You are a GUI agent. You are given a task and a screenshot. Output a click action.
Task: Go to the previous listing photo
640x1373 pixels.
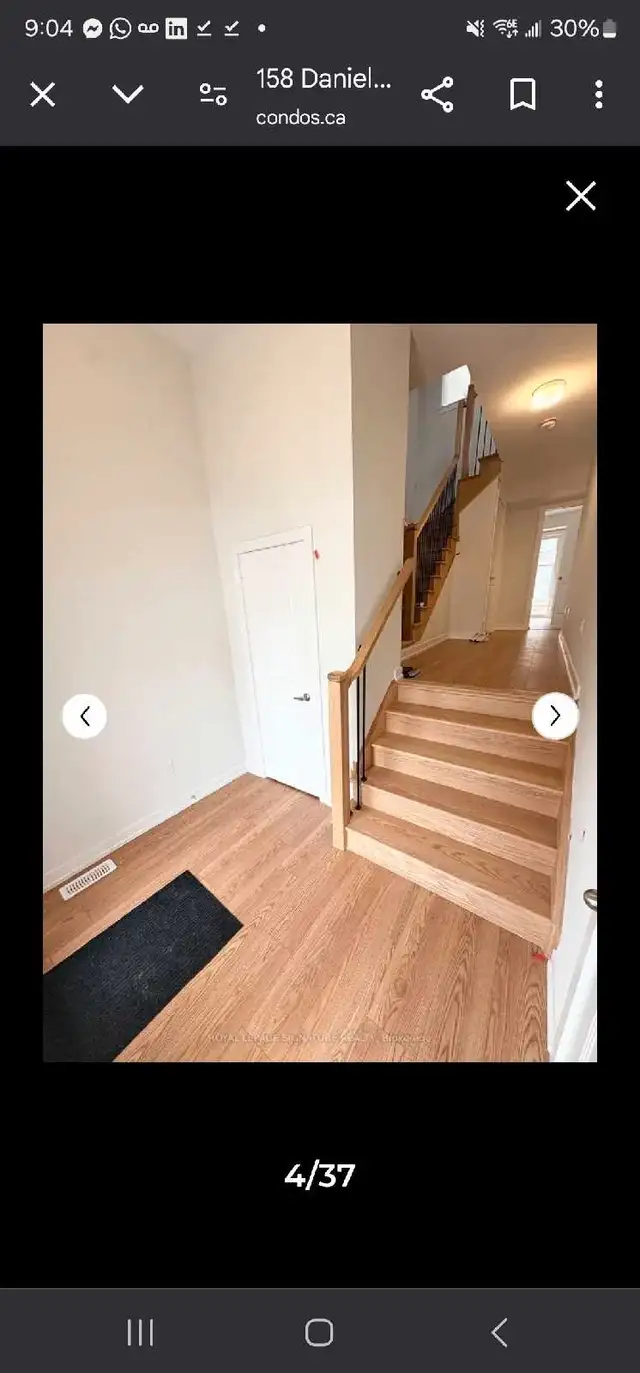85,716
